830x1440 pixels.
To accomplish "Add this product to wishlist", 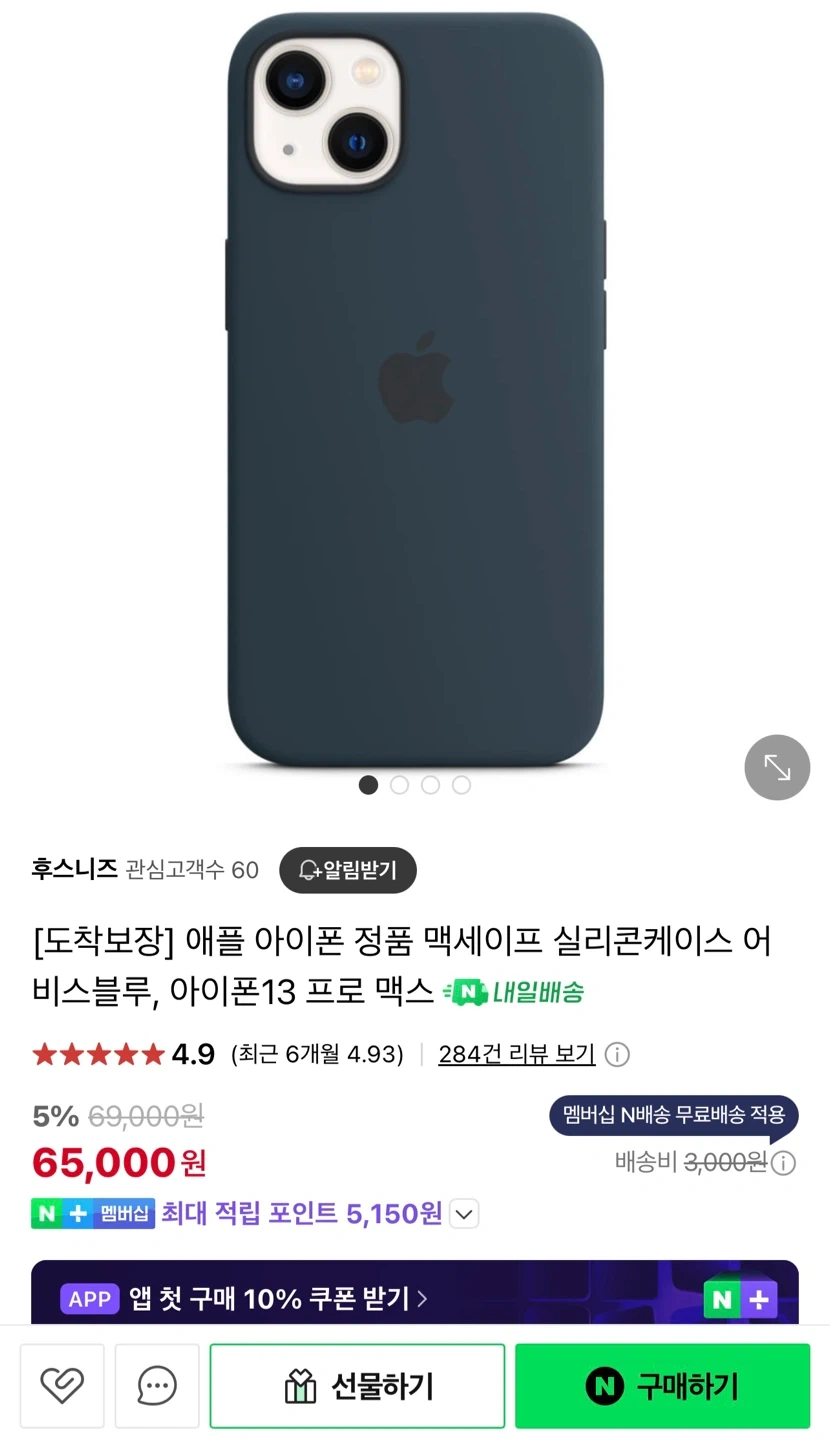I will coord(62,1385).
